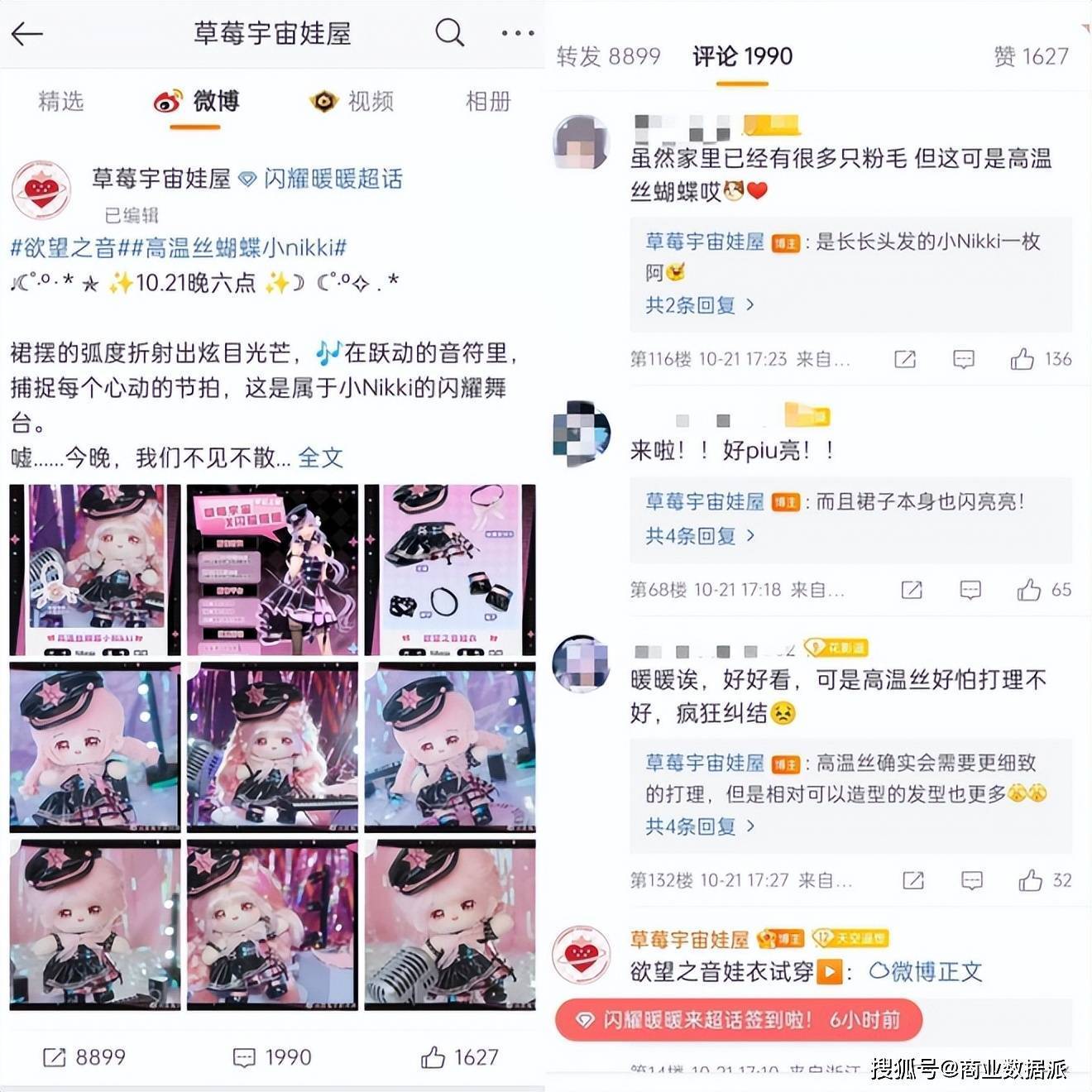Like the comment with 136 likes
The height and width of the screenshot is (1092, 1092).
pos(1023,359)
